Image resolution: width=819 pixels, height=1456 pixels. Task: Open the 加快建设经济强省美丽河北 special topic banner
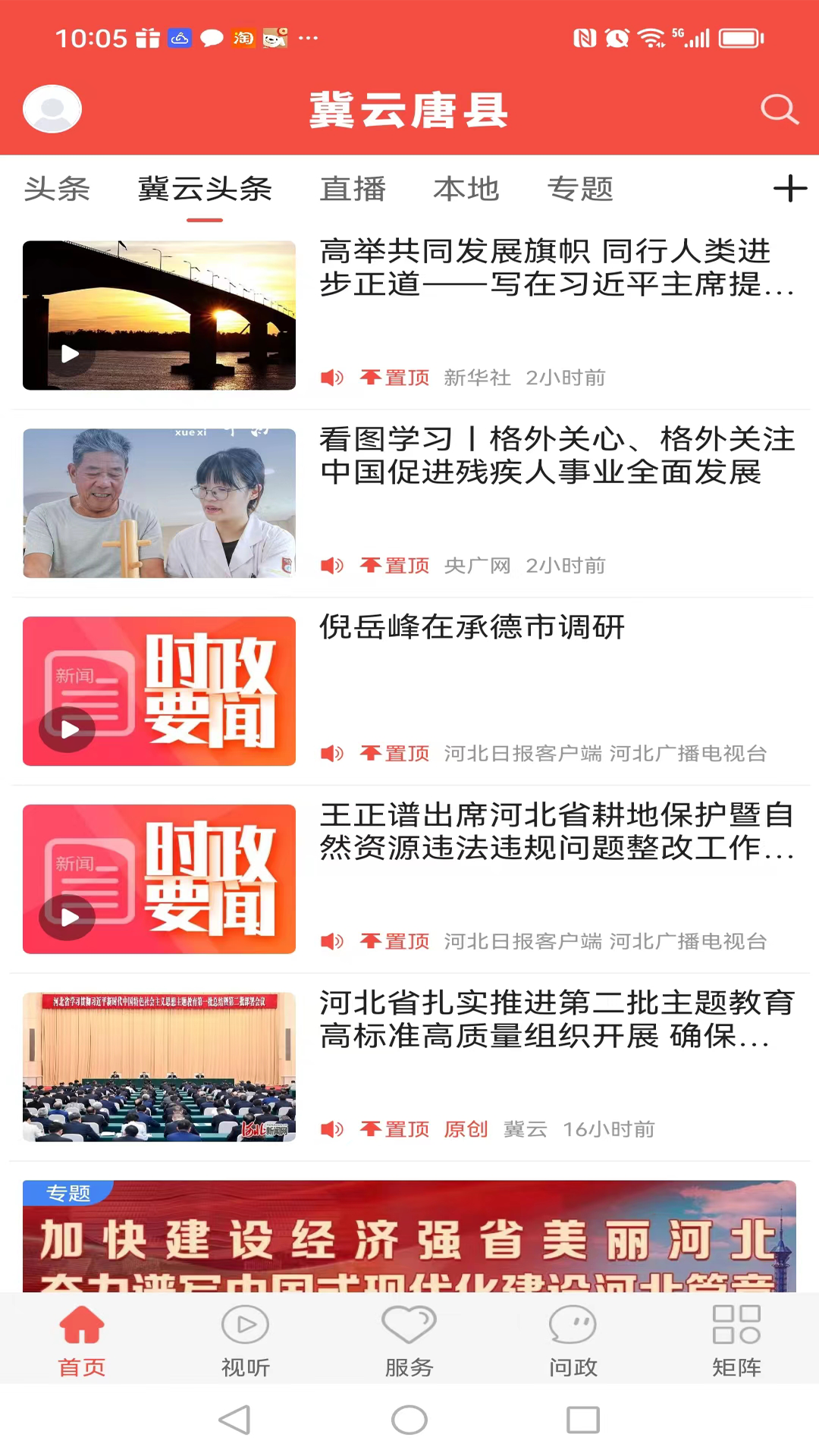409,1238
